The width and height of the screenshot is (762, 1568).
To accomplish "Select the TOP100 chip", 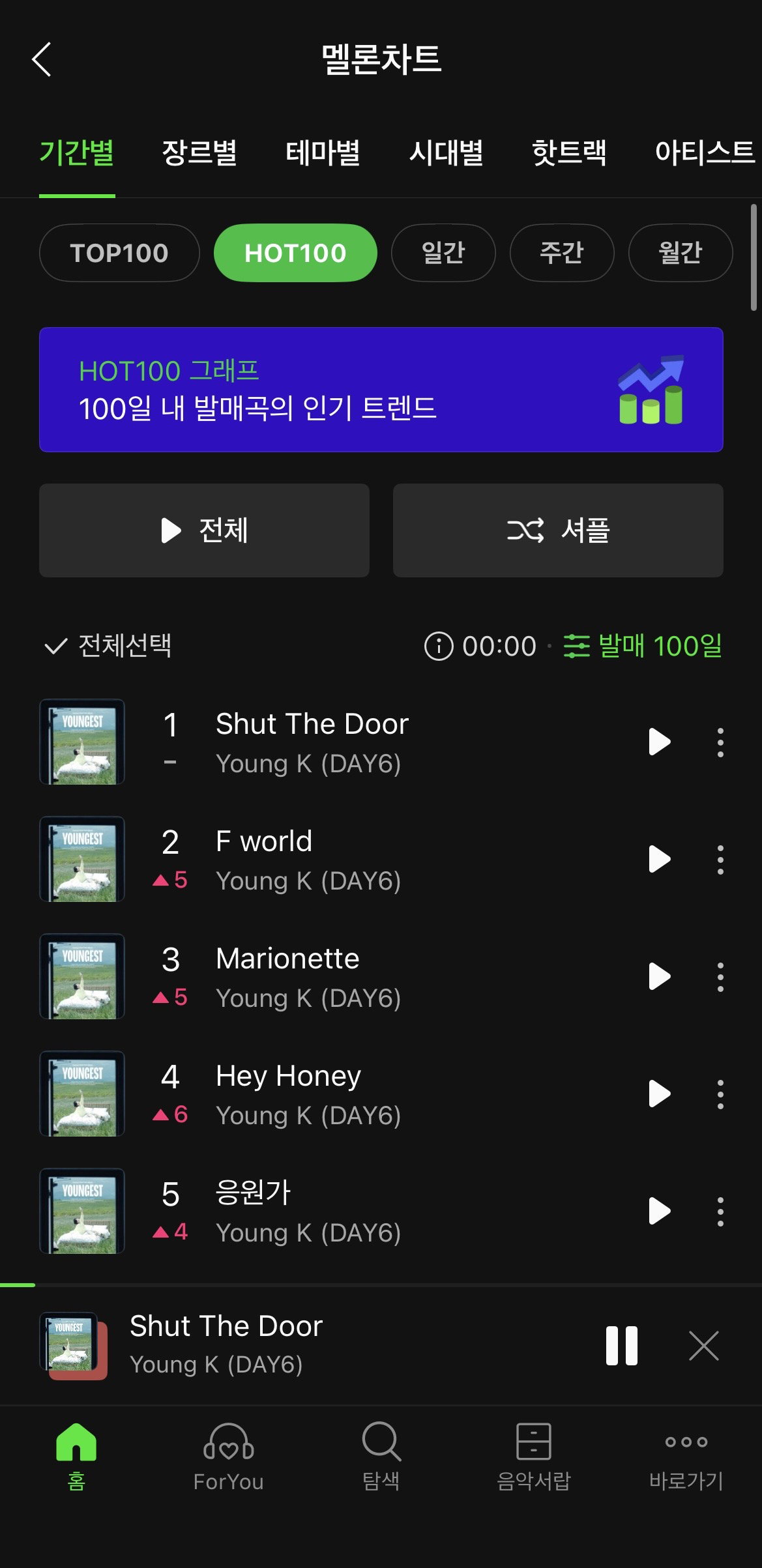I will [119, 253].
